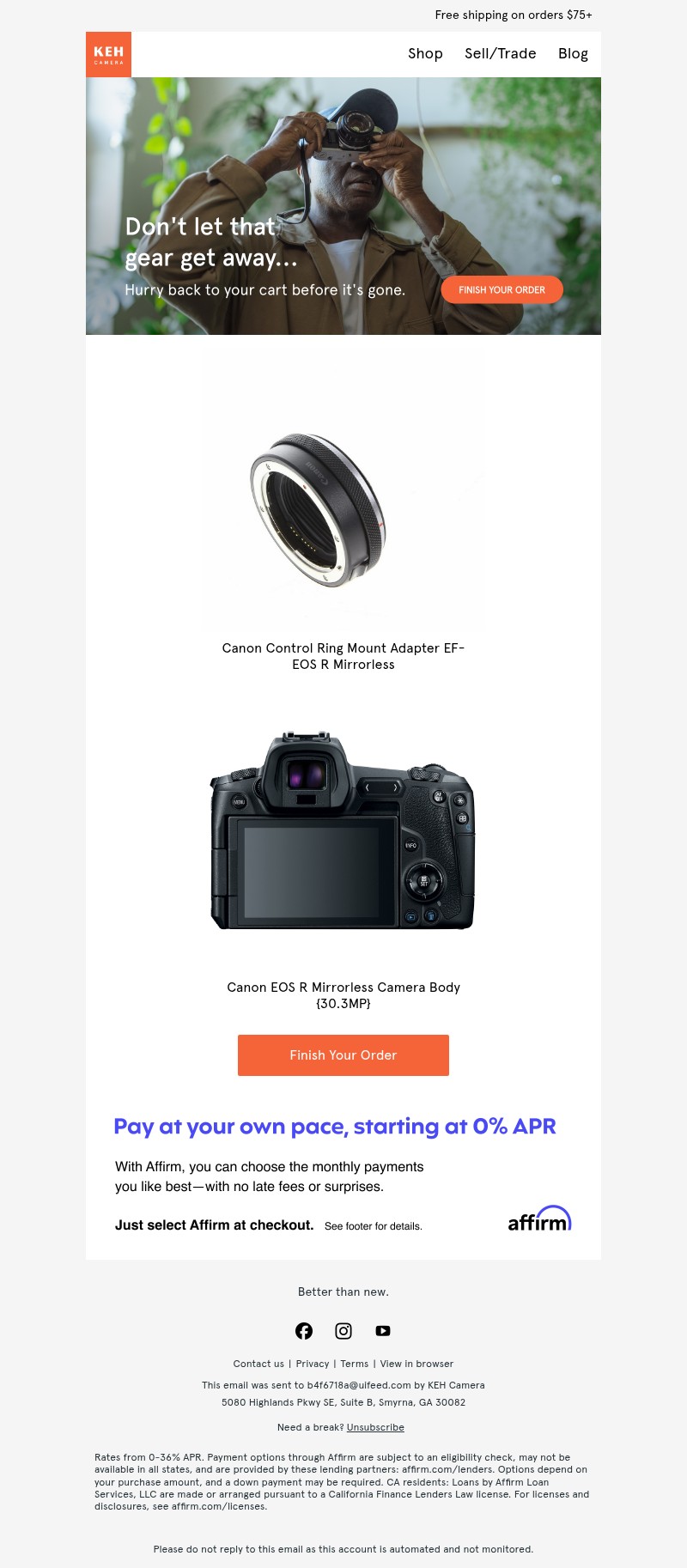
Task: Open the Canon Control Ring Mount Adapter product link
Action: 343,656
